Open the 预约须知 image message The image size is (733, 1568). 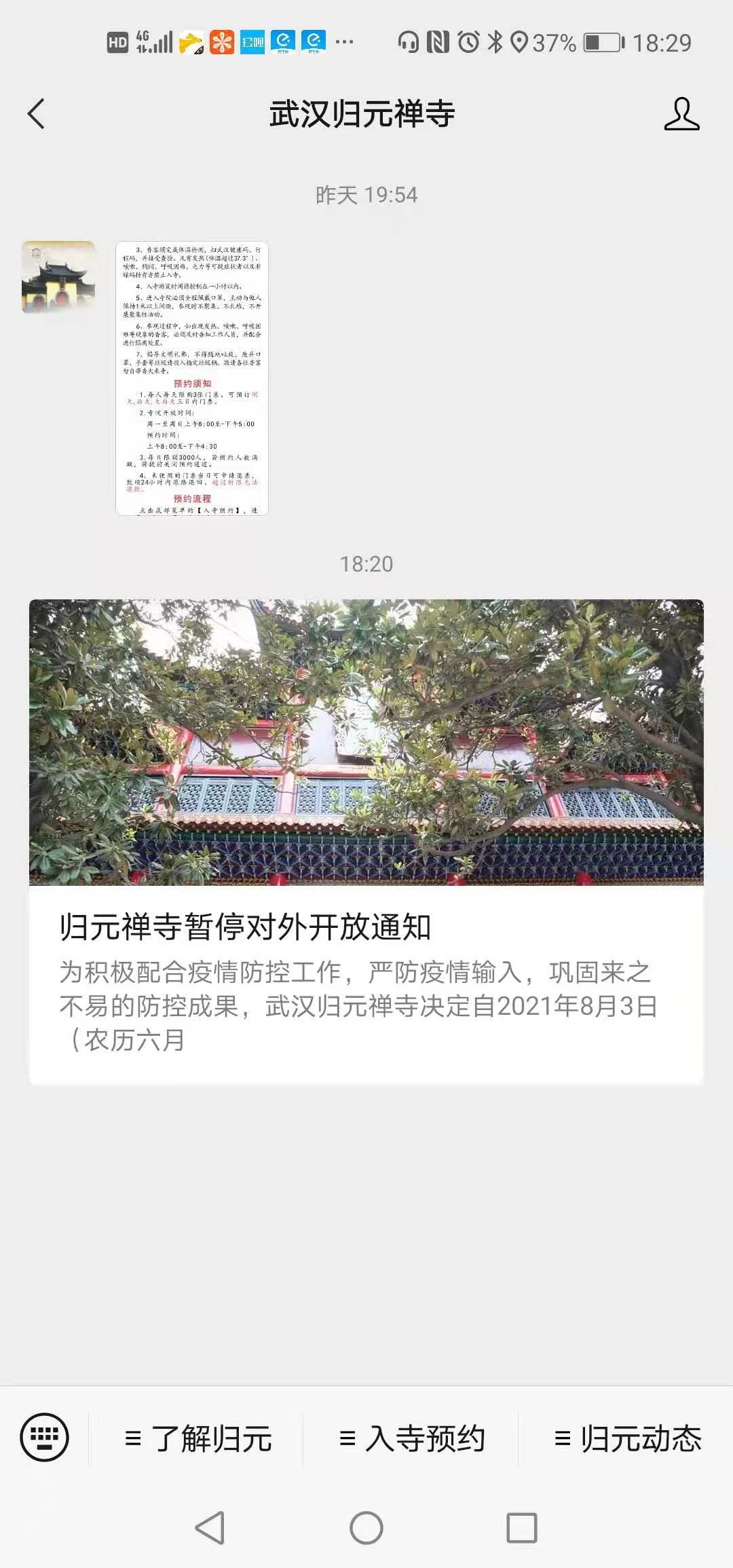click(192, 378)
